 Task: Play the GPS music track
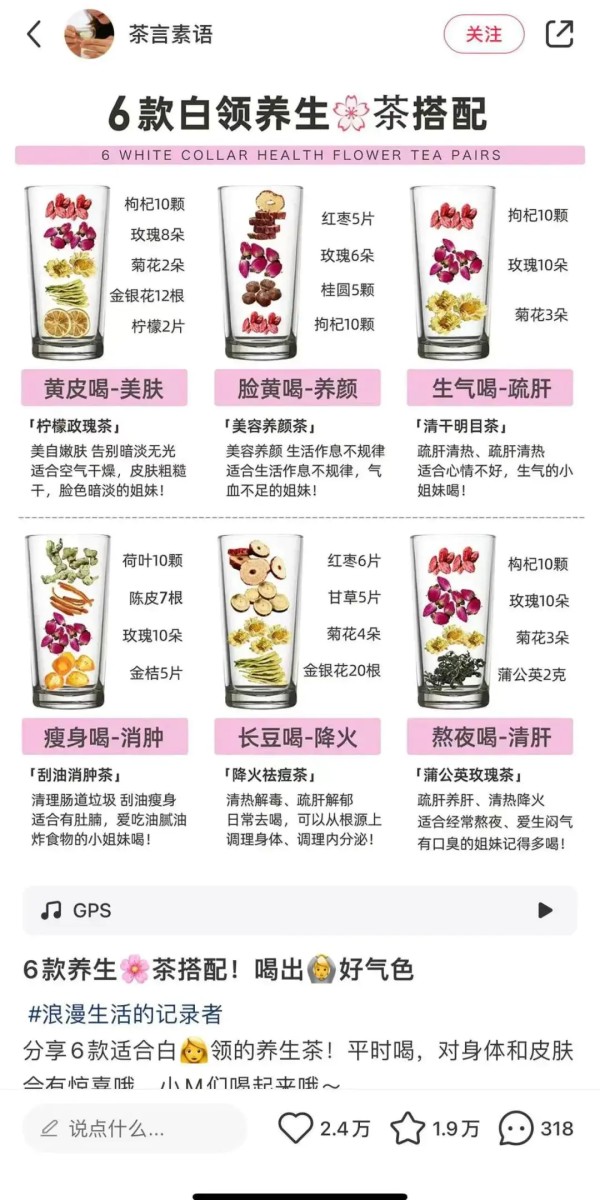(545, 910)
